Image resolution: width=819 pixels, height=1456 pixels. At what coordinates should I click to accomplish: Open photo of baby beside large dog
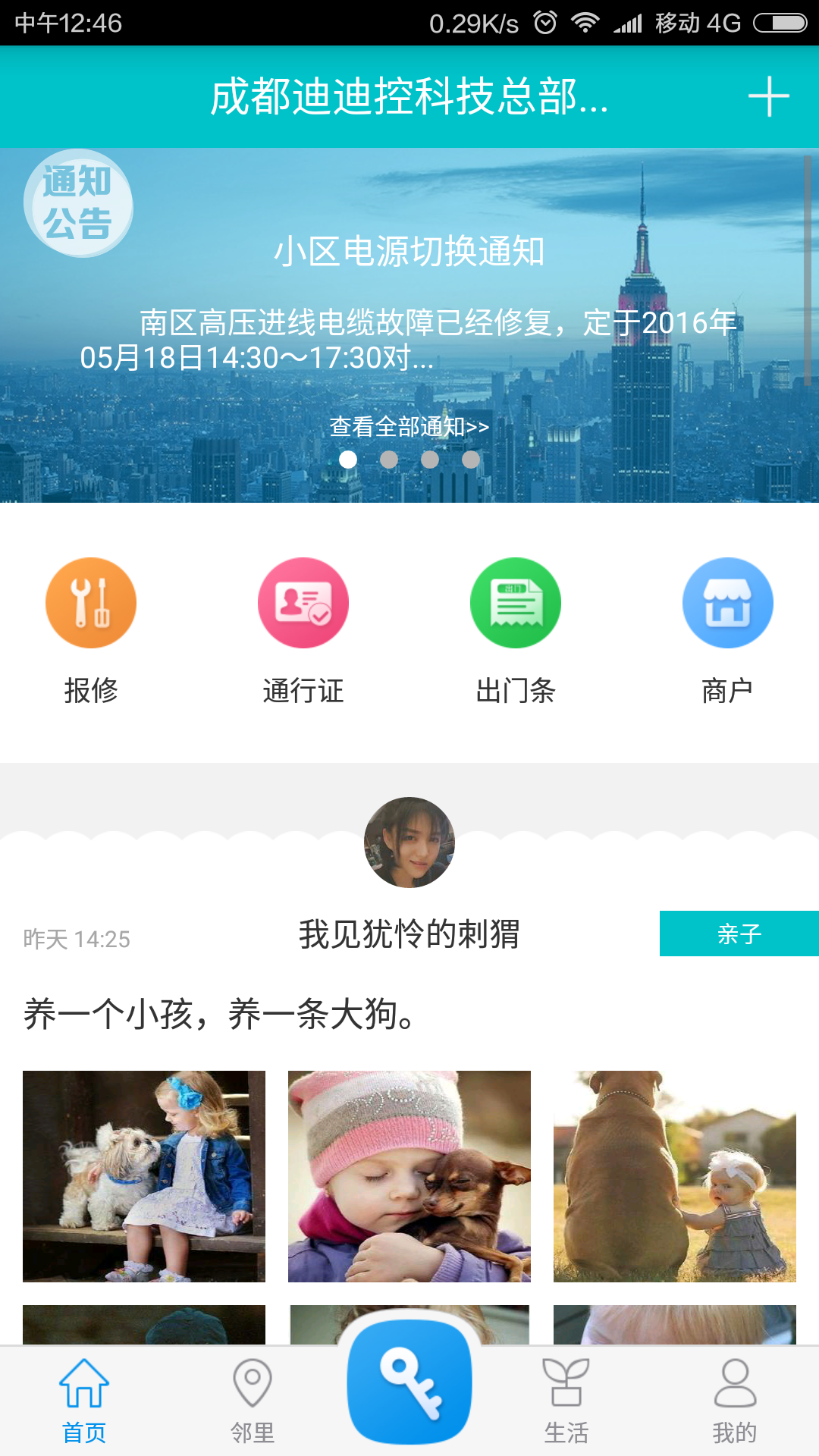(x=675, y=1176)
